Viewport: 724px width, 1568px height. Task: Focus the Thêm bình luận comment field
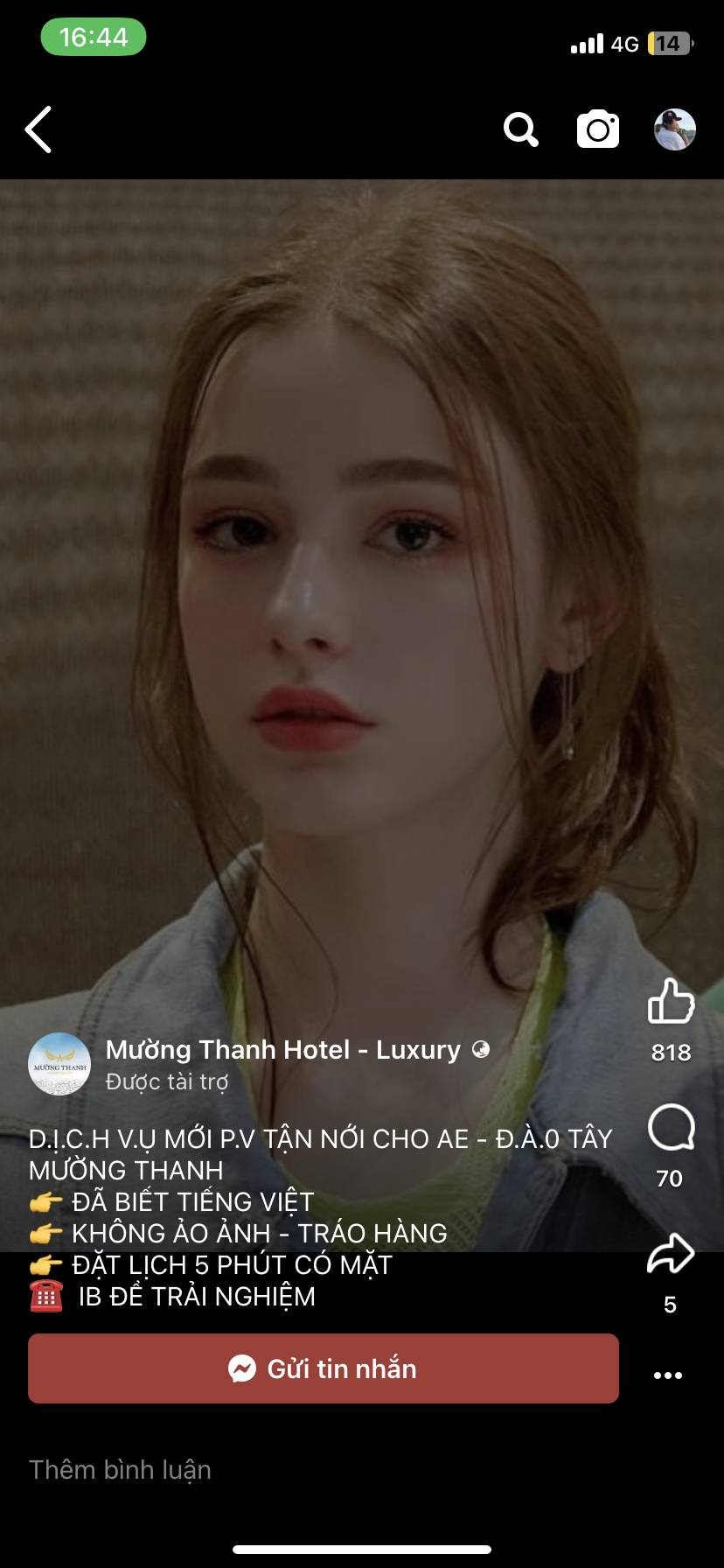(121, 1469)
